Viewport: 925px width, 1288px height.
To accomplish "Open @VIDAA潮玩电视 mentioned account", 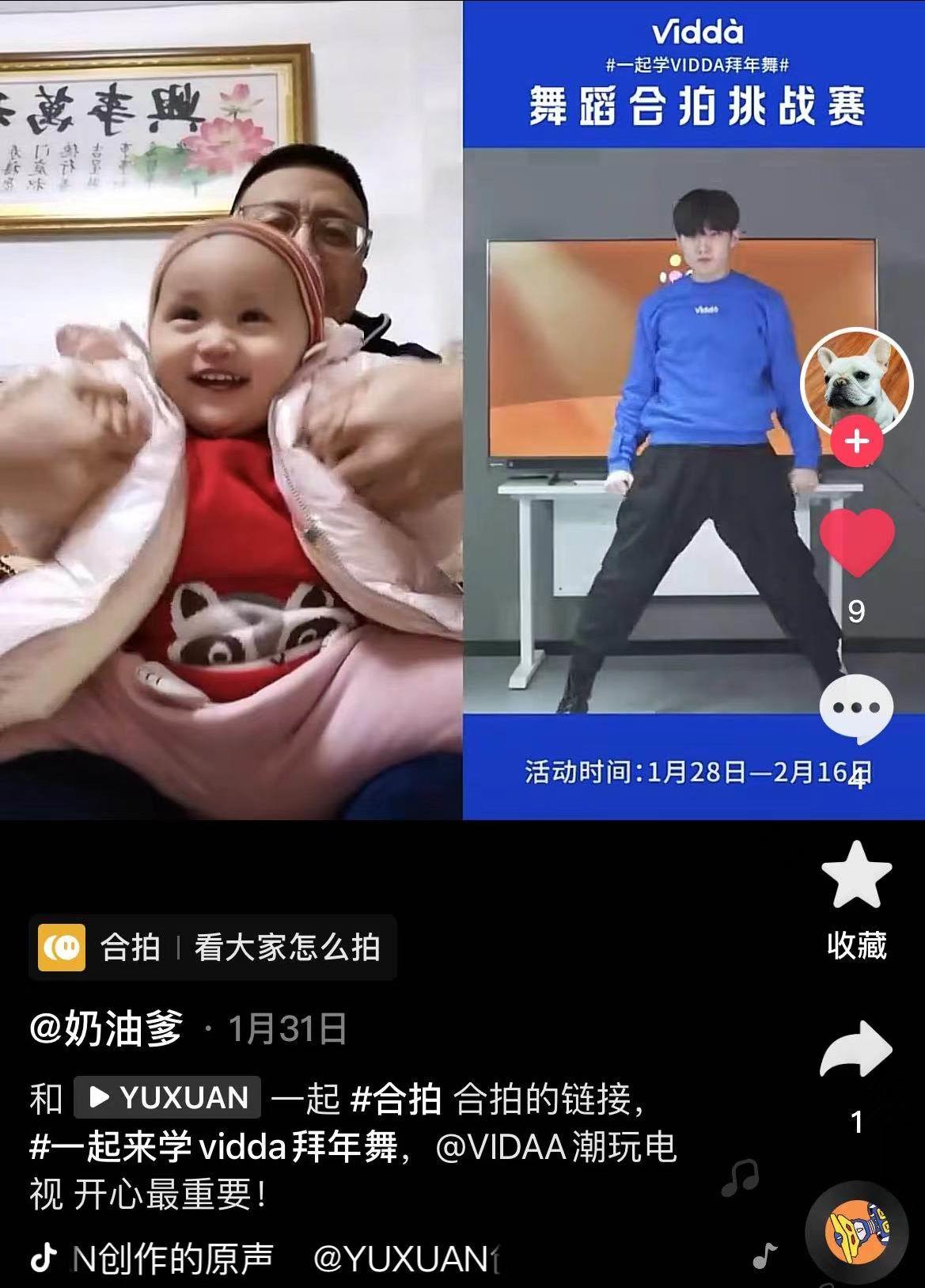I will click(x=555, y=1147).
